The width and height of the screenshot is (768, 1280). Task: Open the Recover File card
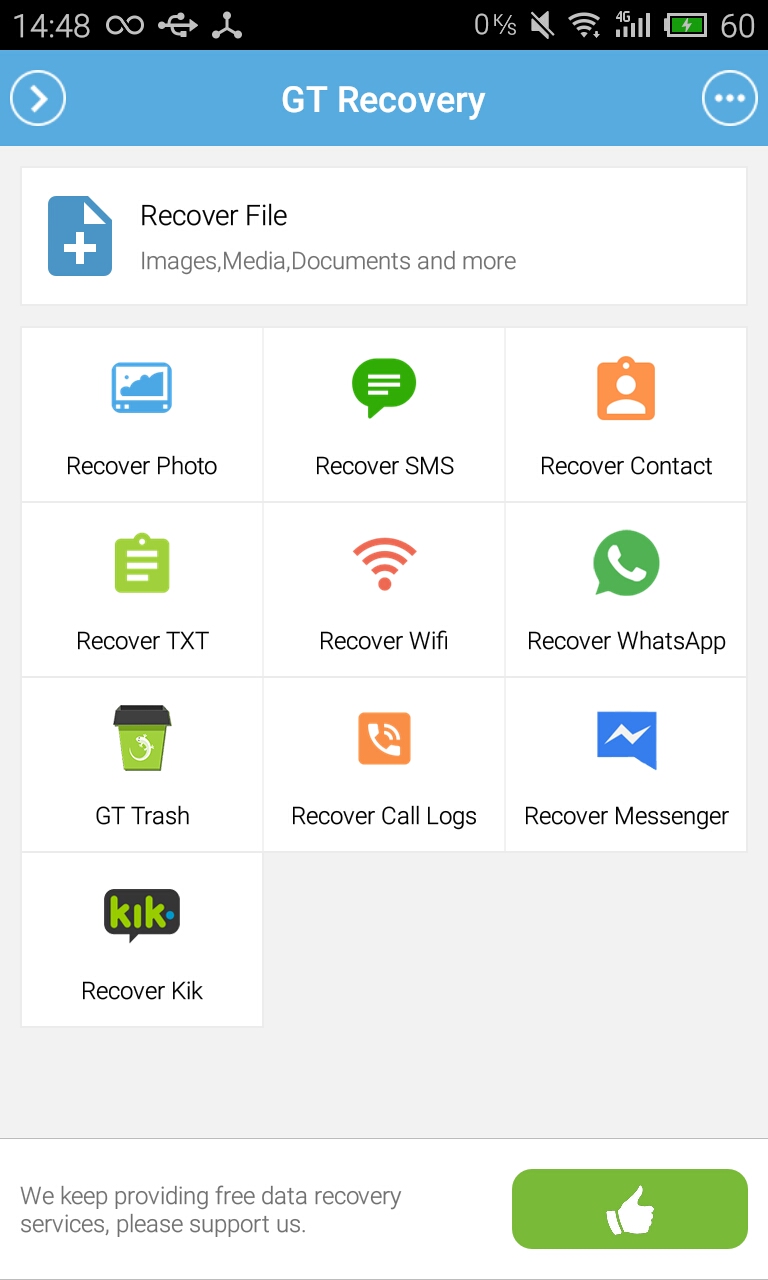coord(384,236)
